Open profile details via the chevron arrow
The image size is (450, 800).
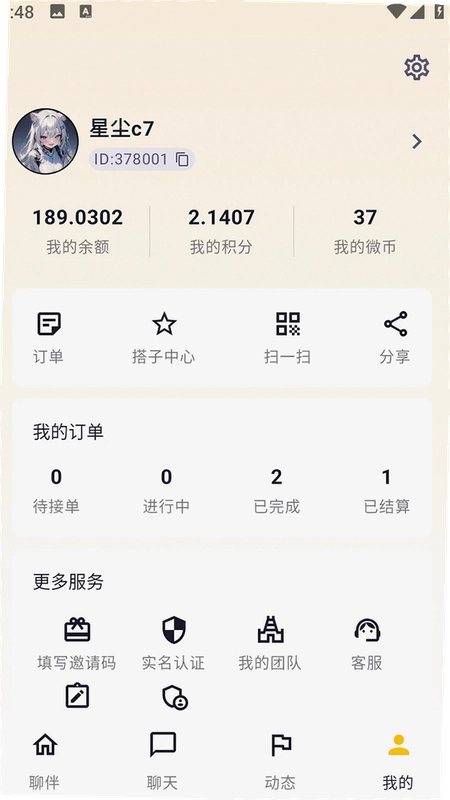(x=417, y=141)
